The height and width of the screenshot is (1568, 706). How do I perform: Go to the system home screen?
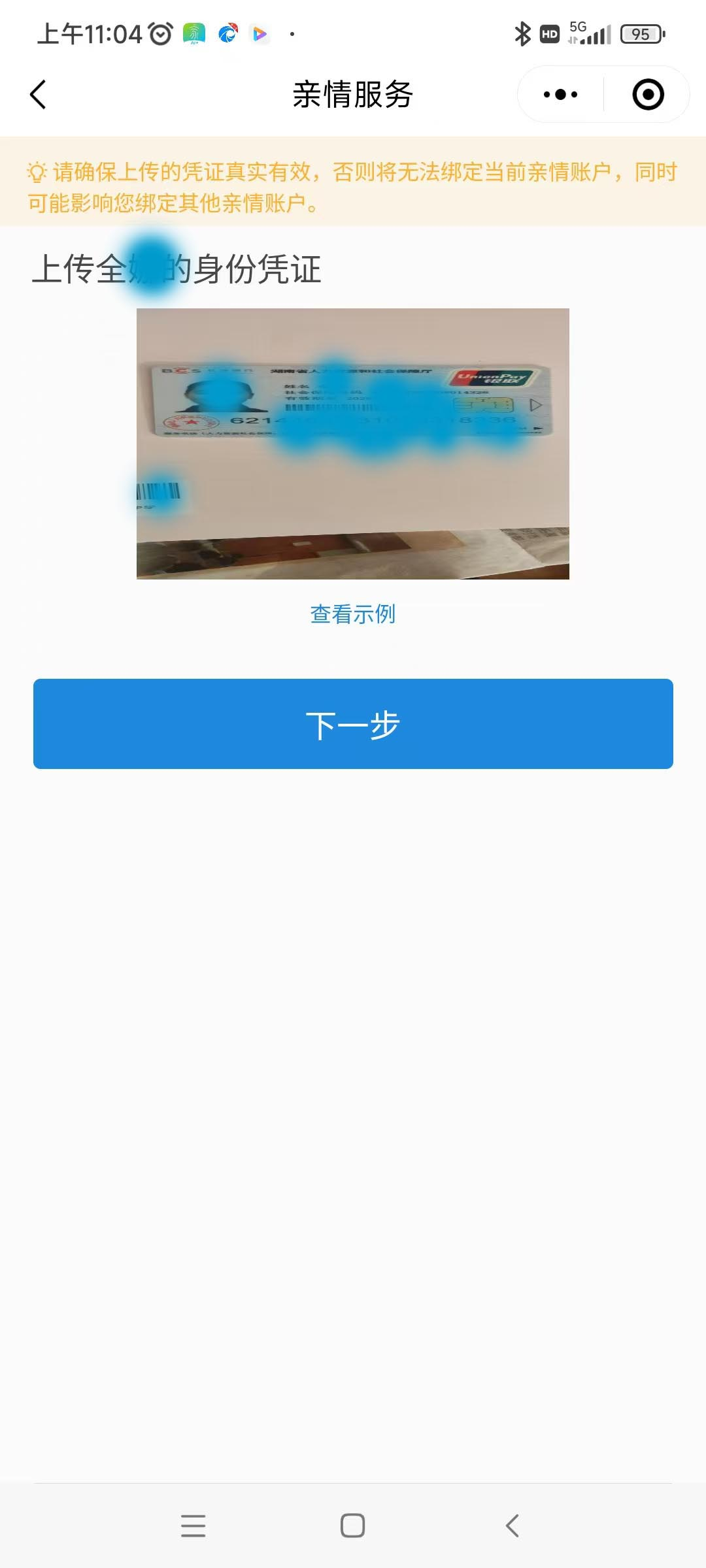tap(352, 1526)
